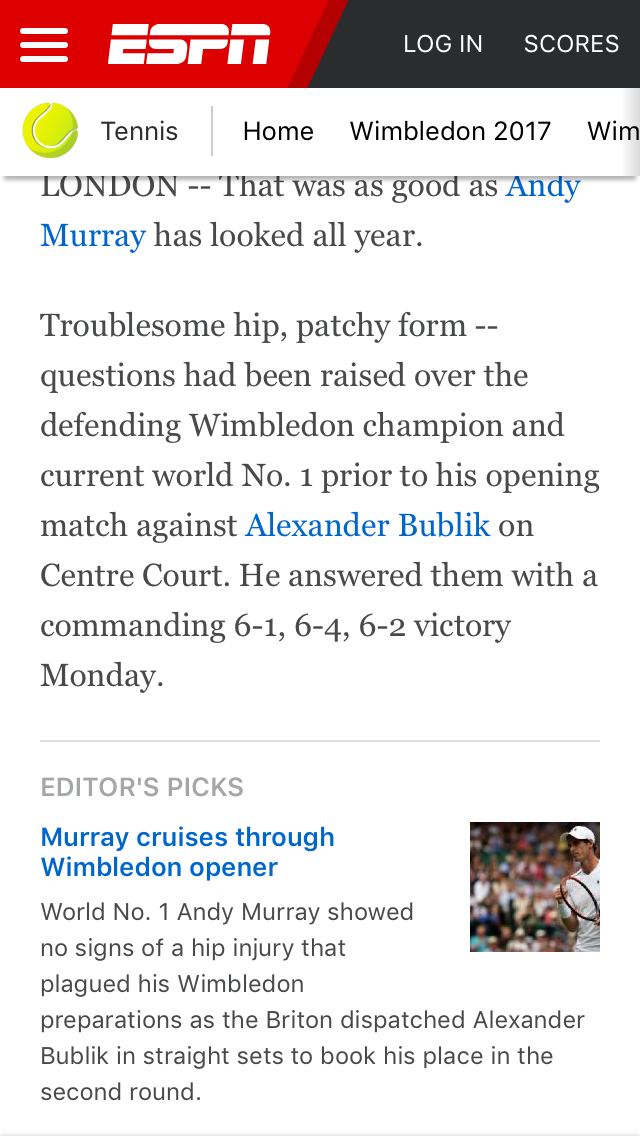Open the Murray photo thumbnail

coord(534,887)
